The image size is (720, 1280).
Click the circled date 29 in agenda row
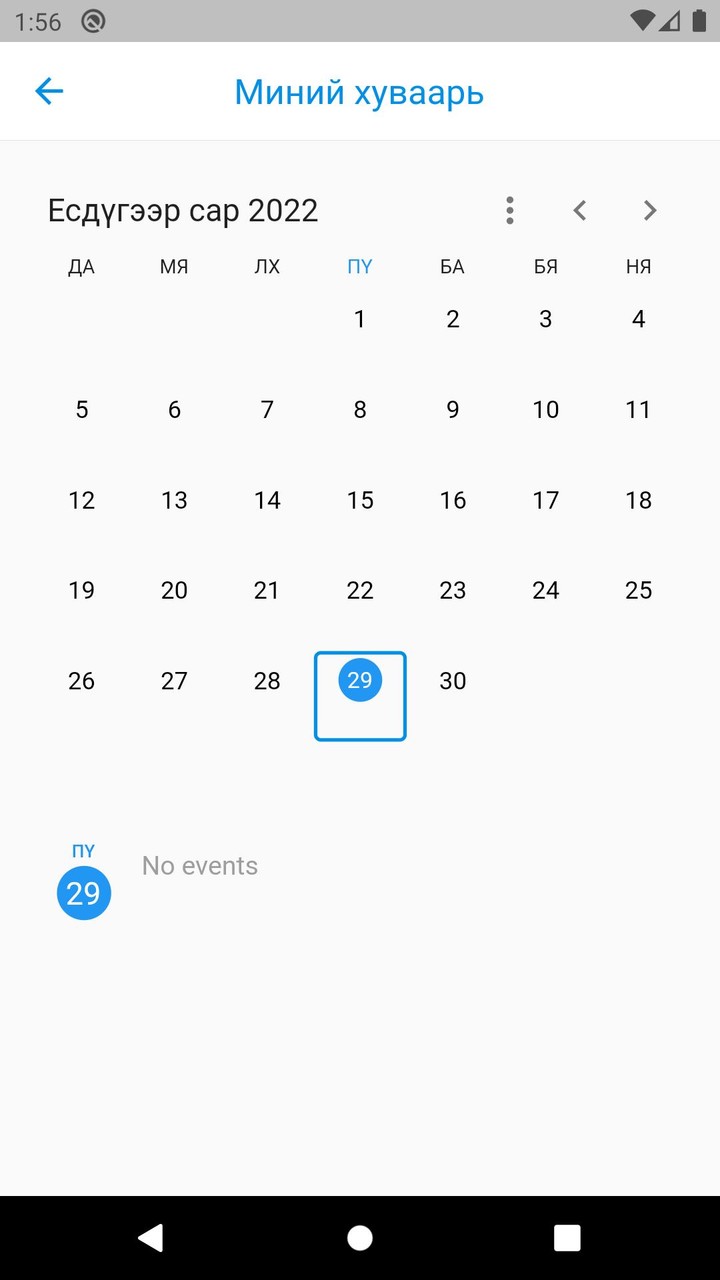[x=83, y=893]
